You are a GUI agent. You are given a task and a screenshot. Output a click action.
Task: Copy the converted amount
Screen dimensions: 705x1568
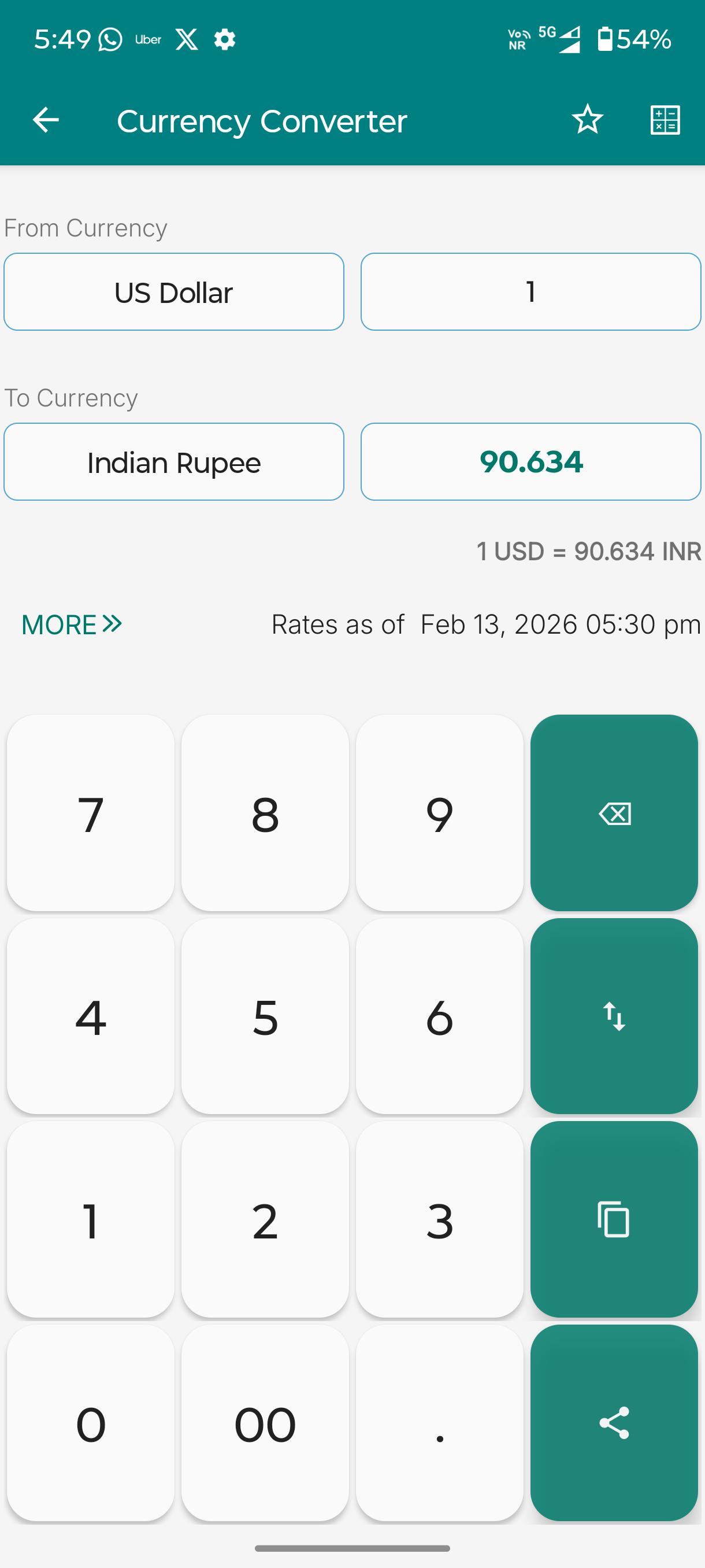click(614, 1219)
